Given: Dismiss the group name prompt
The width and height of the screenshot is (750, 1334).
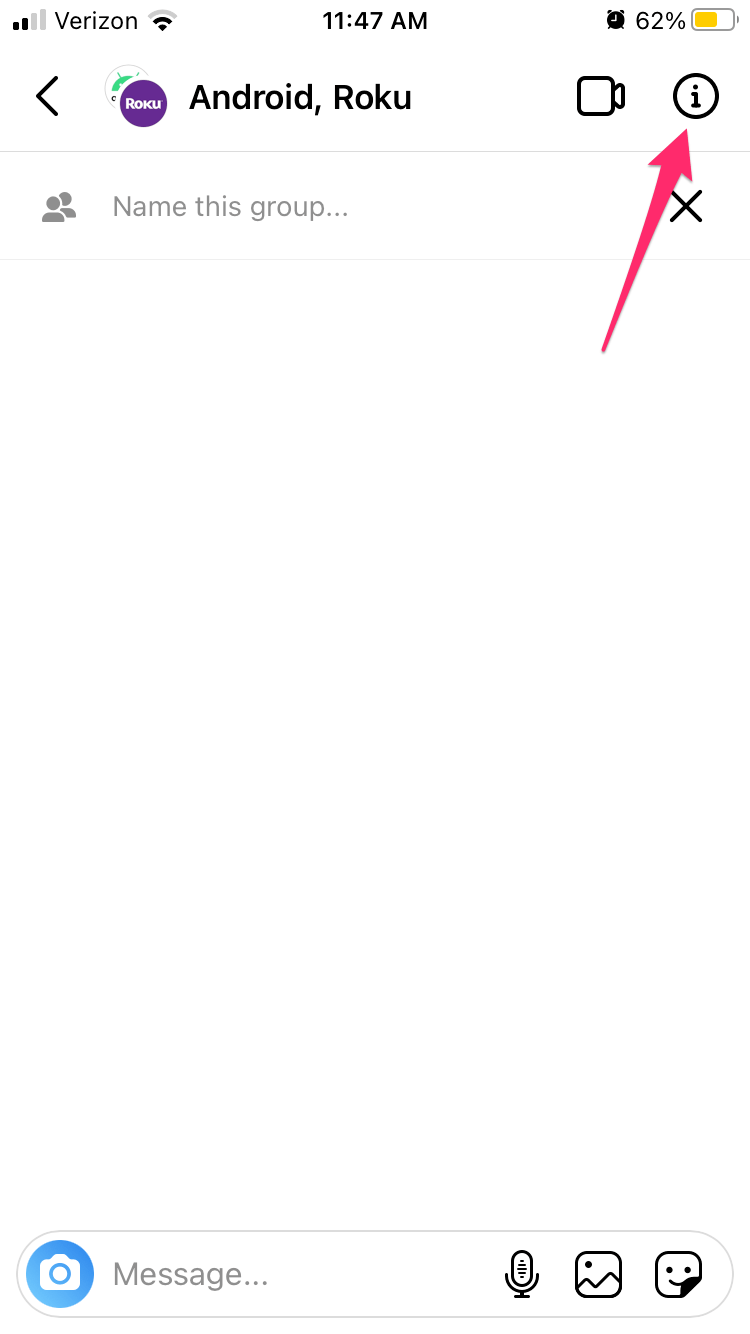Looking at the screenshot, I should [x=686, y=207].
